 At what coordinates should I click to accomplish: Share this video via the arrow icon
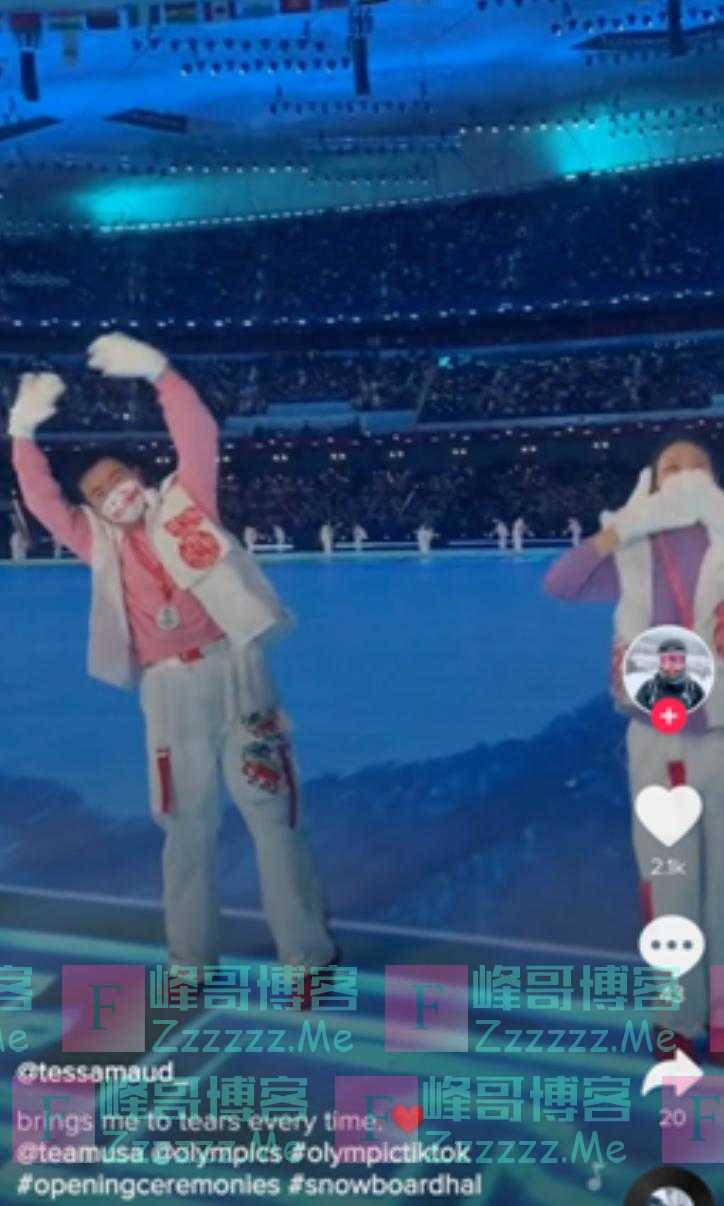coord(671,1074)
